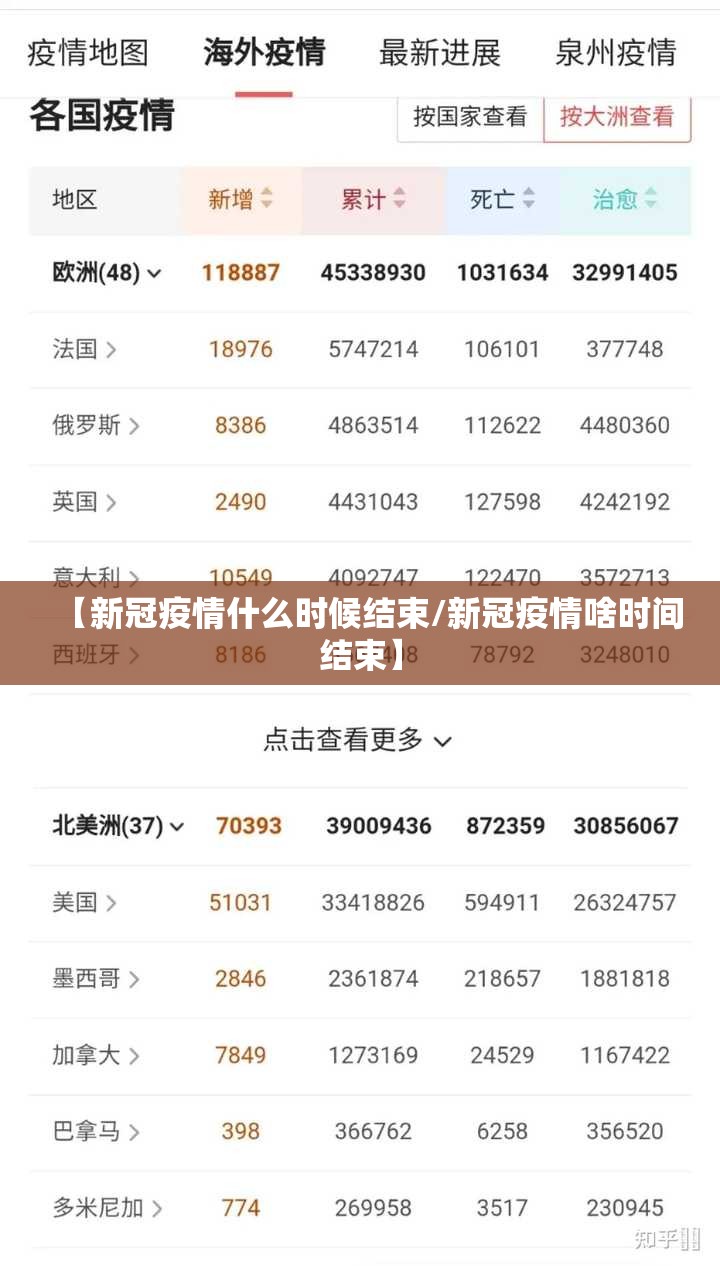The width and height of the screenshot is (720, 1266).
Task: Open details for 法国
Action: (x=85, y=349)
